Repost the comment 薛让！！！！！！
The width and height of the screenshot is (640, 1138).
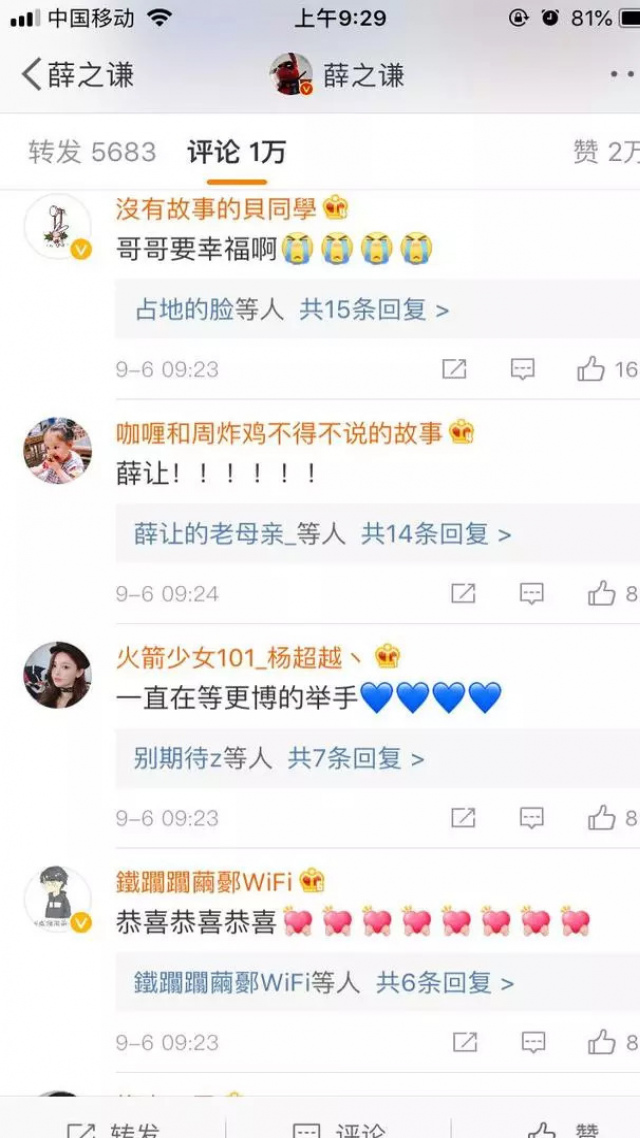463,593
